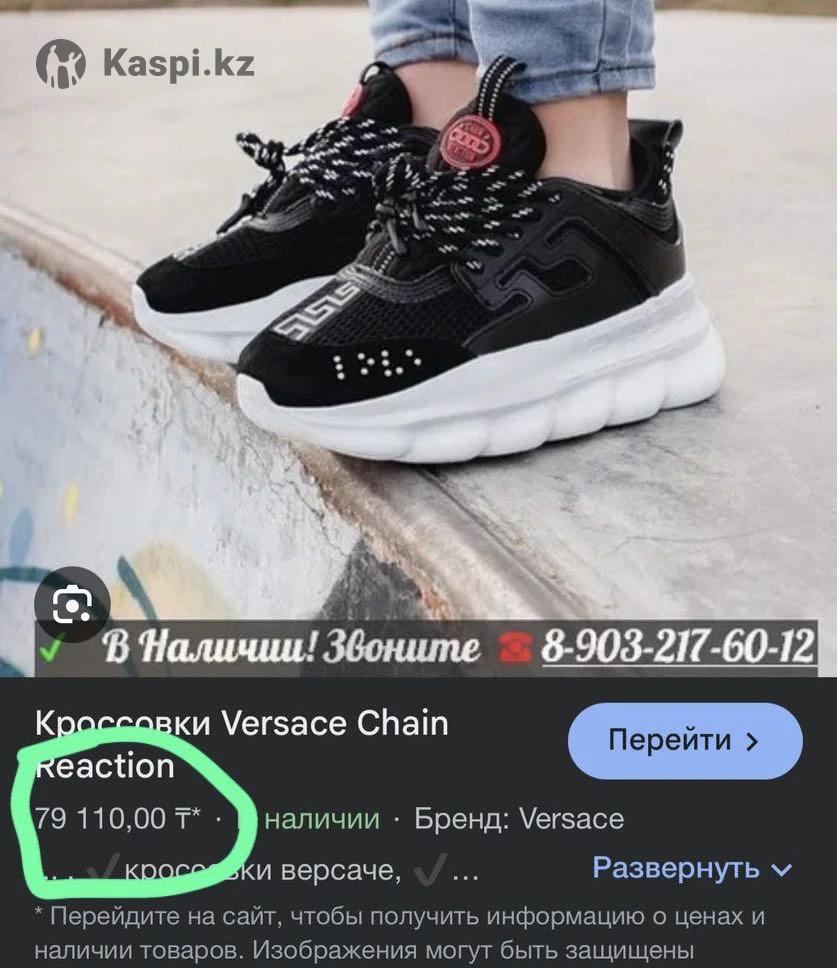The width and height of the screenshot is (837, 968).
Task: Expand the description with Развернуть
Action: coord(692,868)
